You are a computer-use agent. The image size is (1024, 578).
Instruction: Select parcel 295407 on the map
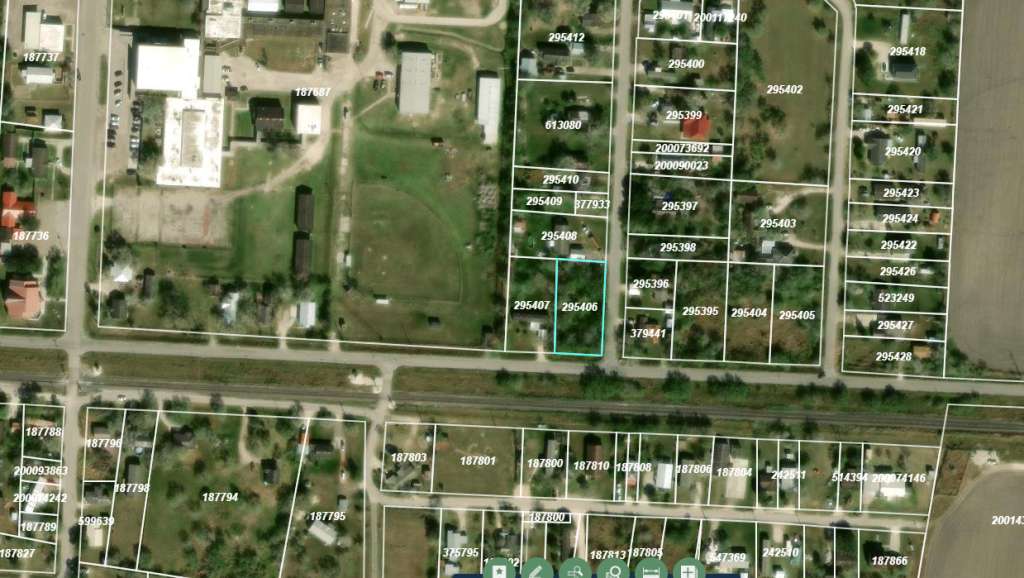click(x=531, y=305)
